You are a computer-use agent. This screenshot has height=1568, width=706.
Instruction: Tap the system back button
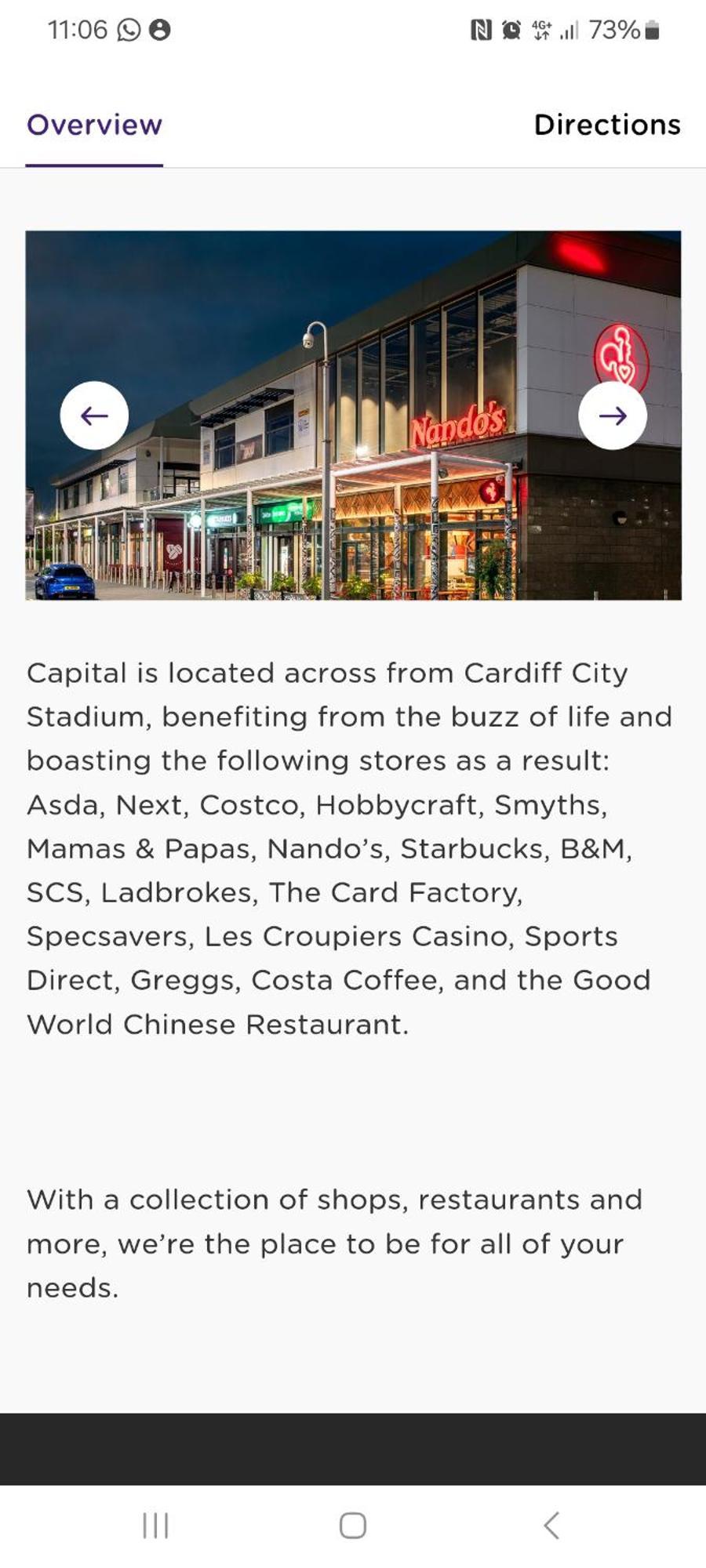click(551, 1525)
